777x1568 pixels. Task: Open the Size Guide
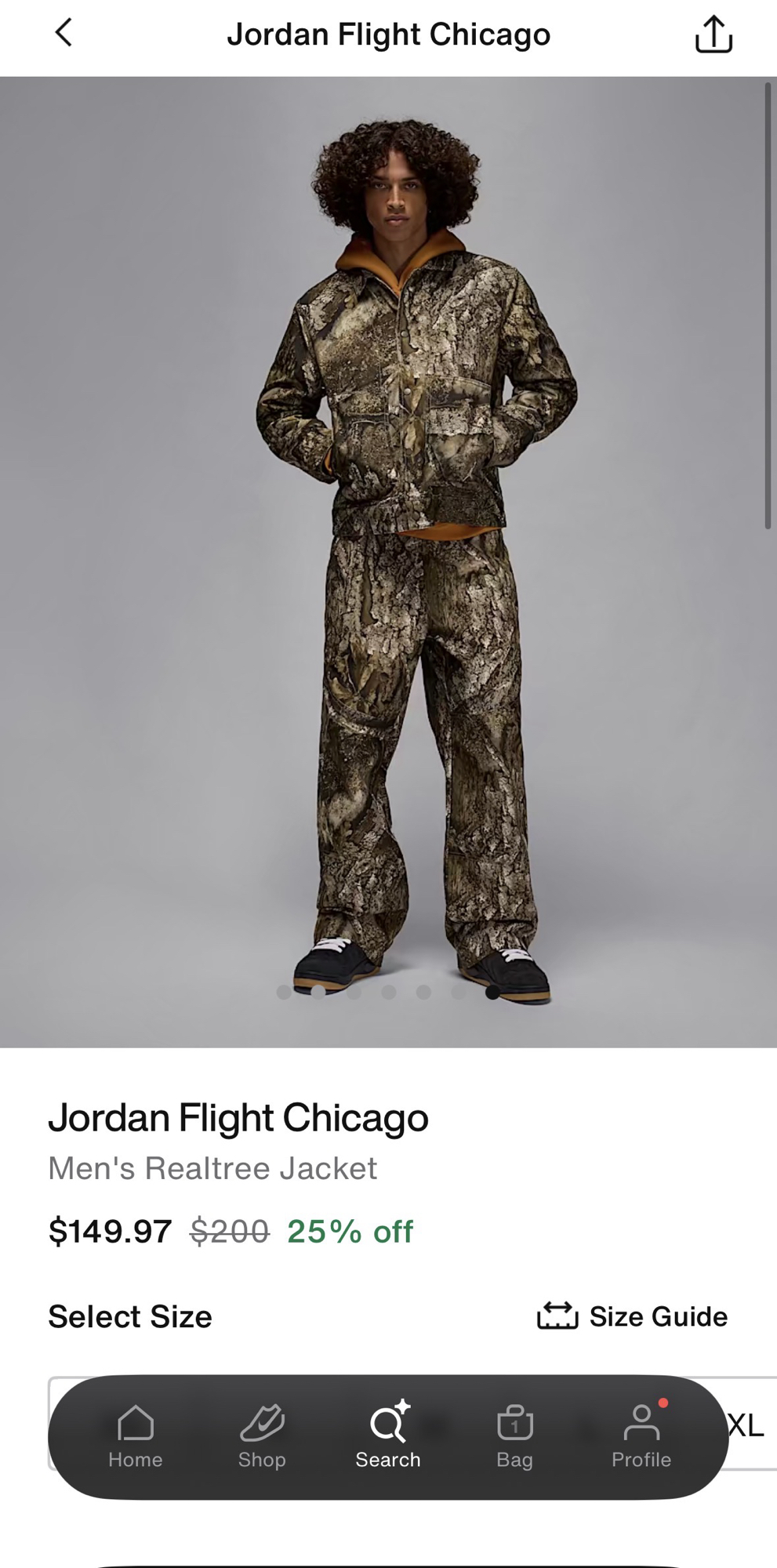pos(632,1316)
